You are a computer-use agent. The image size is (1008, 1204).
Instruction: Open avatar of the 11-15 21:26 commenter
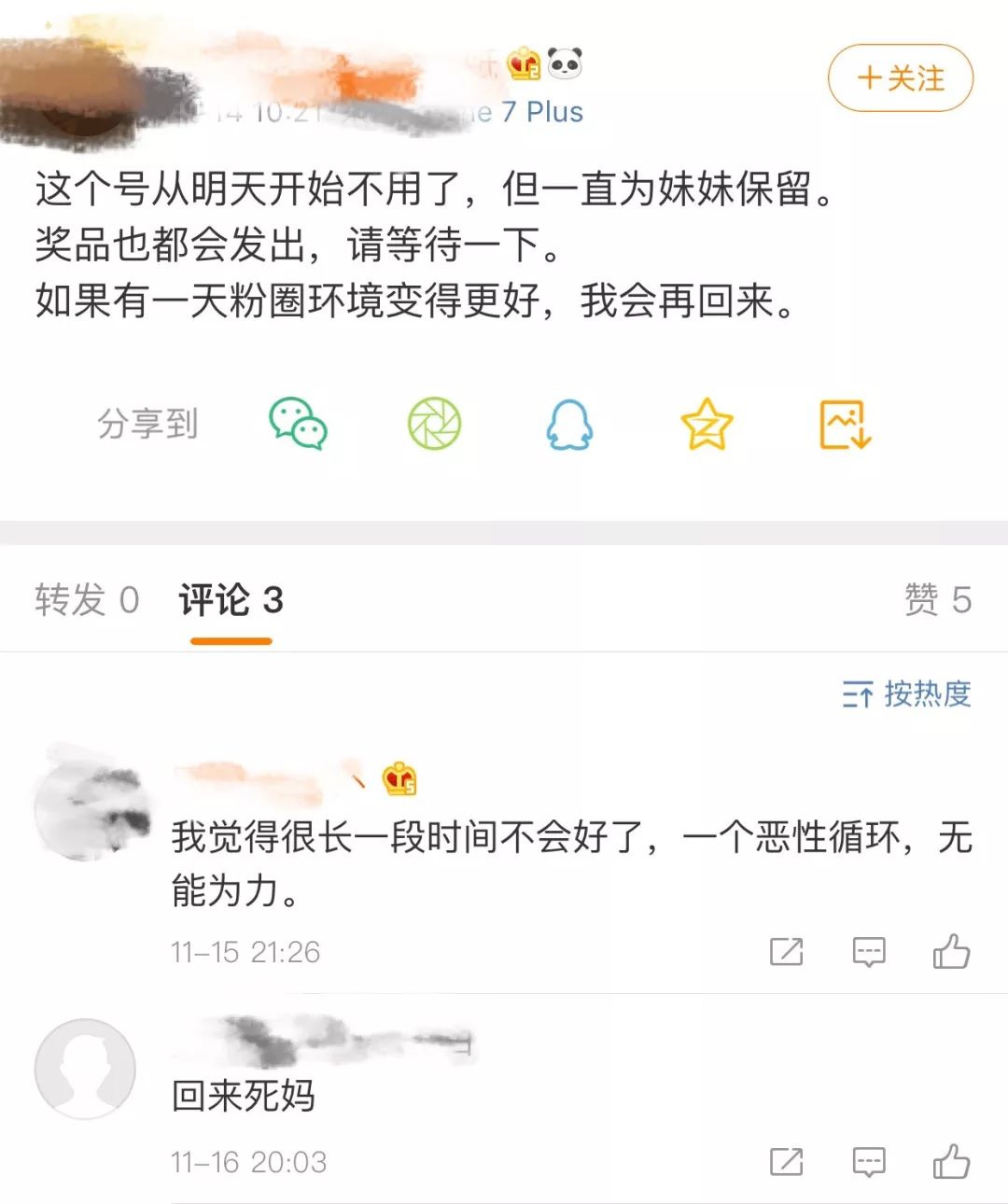tap(91, 803)
